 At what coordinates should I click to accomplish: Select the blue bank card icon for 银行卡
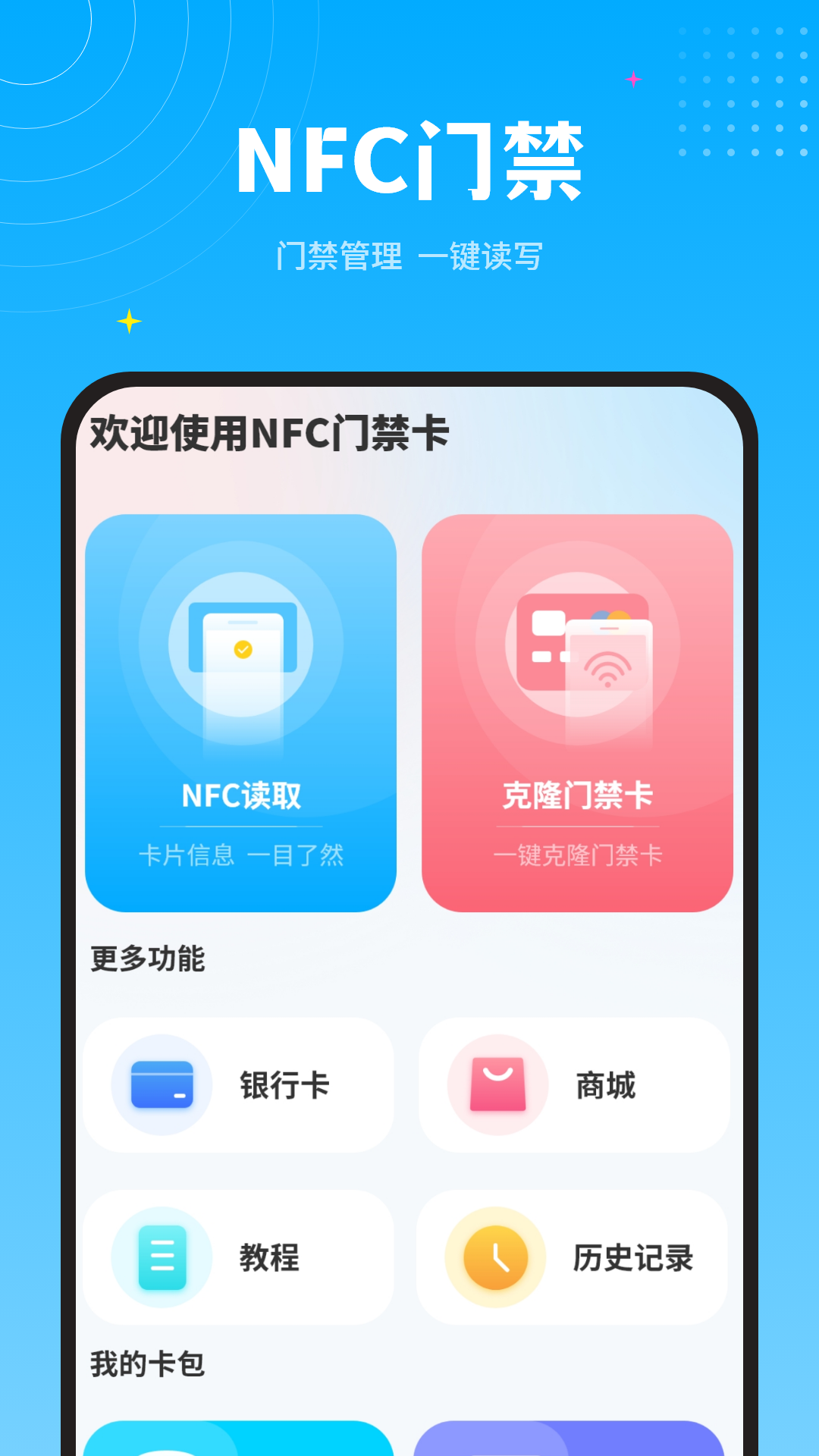pos(162,1086)
